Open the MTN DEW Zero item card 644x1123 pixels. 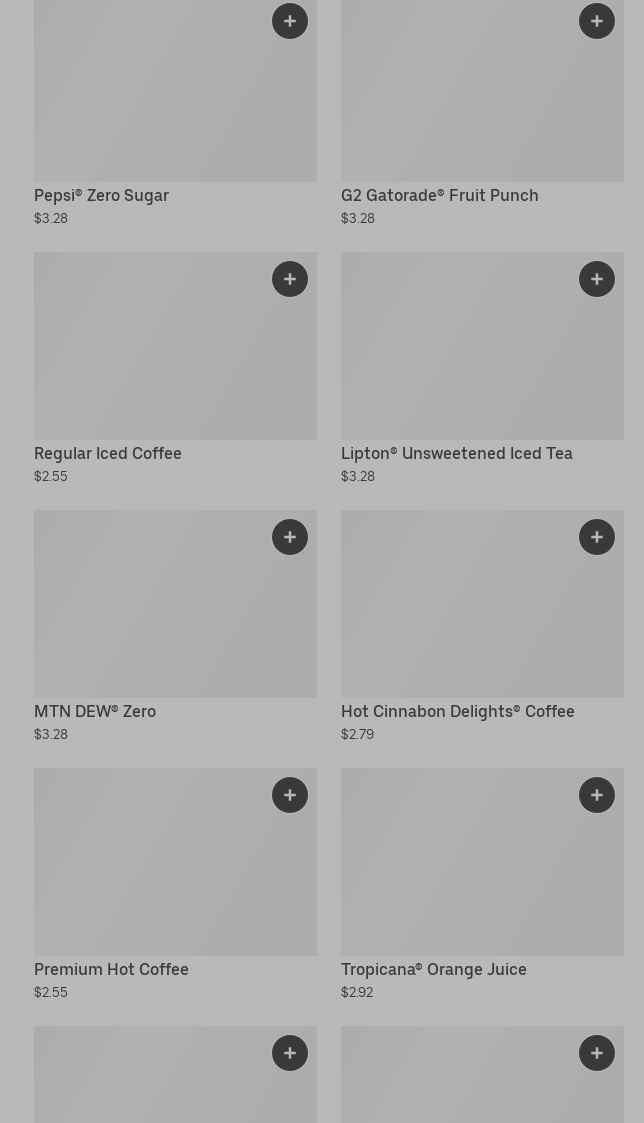coord(150,620)
